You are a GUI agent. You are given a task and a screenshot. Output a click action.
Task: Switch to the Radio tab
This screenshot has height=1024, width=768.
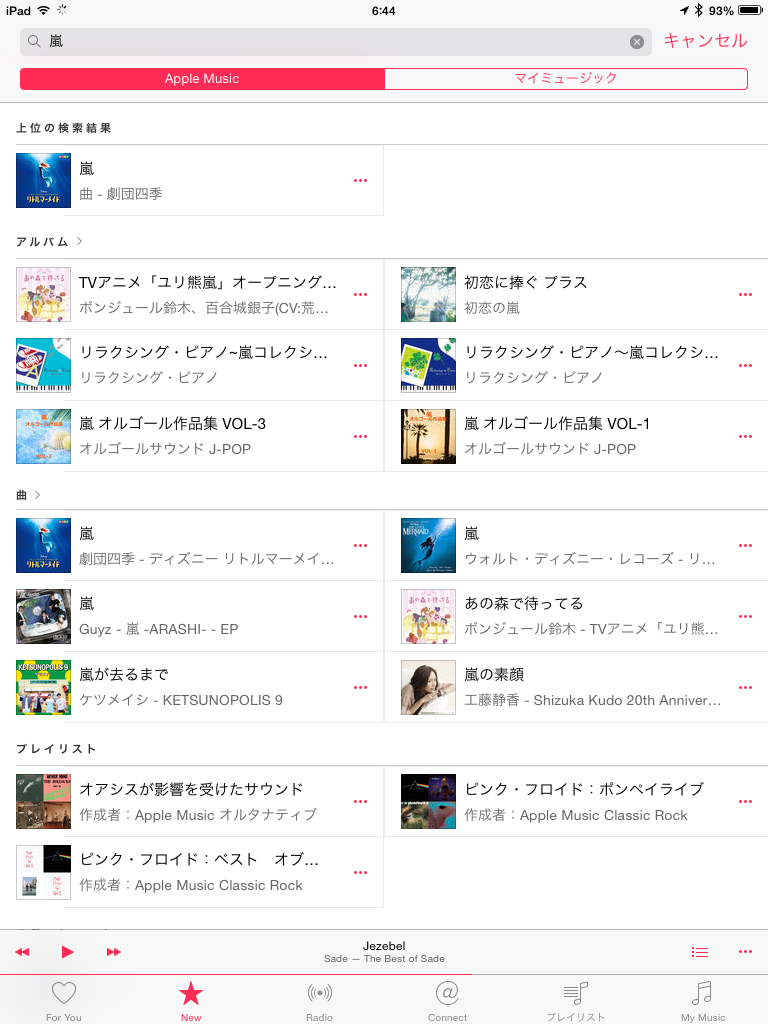pyautogui.click(x=319, y=1000)
